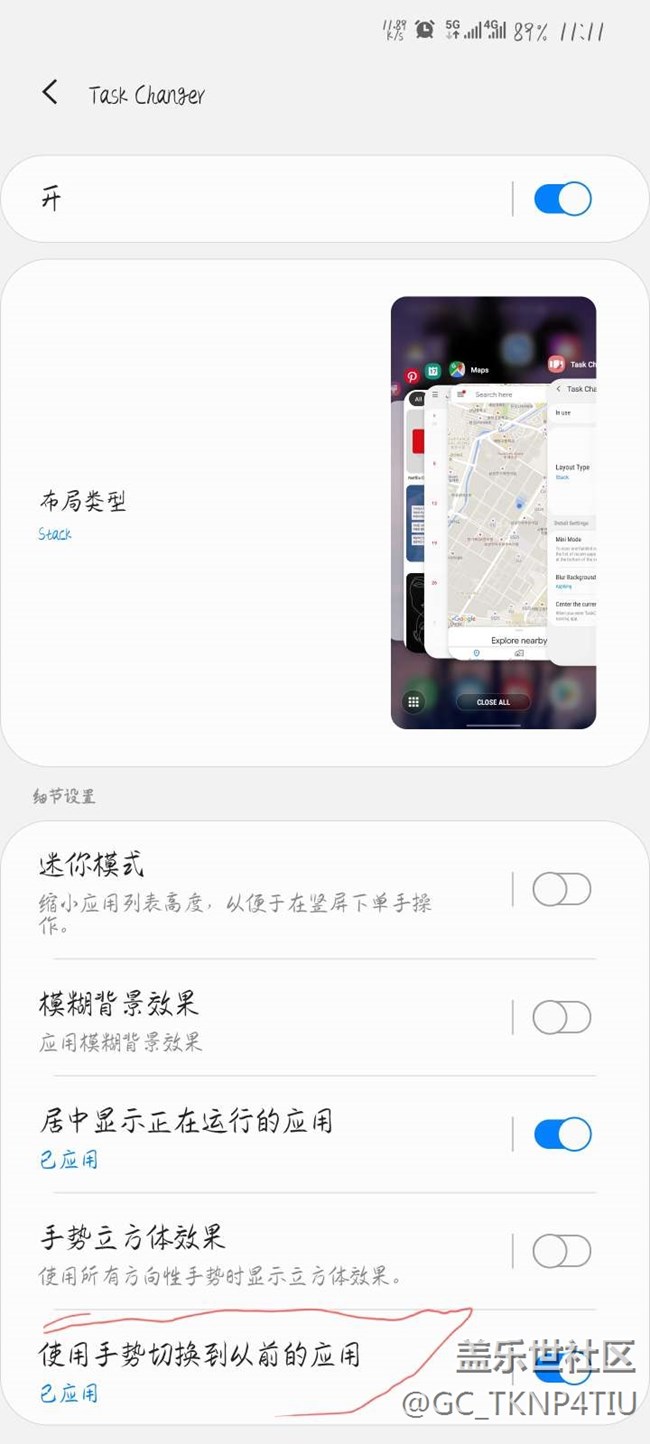The width and height of the screenshot is (650, 1444).
Task: Enable 模糊背景效果 blur background
Action: click(x=562, y=1018)
